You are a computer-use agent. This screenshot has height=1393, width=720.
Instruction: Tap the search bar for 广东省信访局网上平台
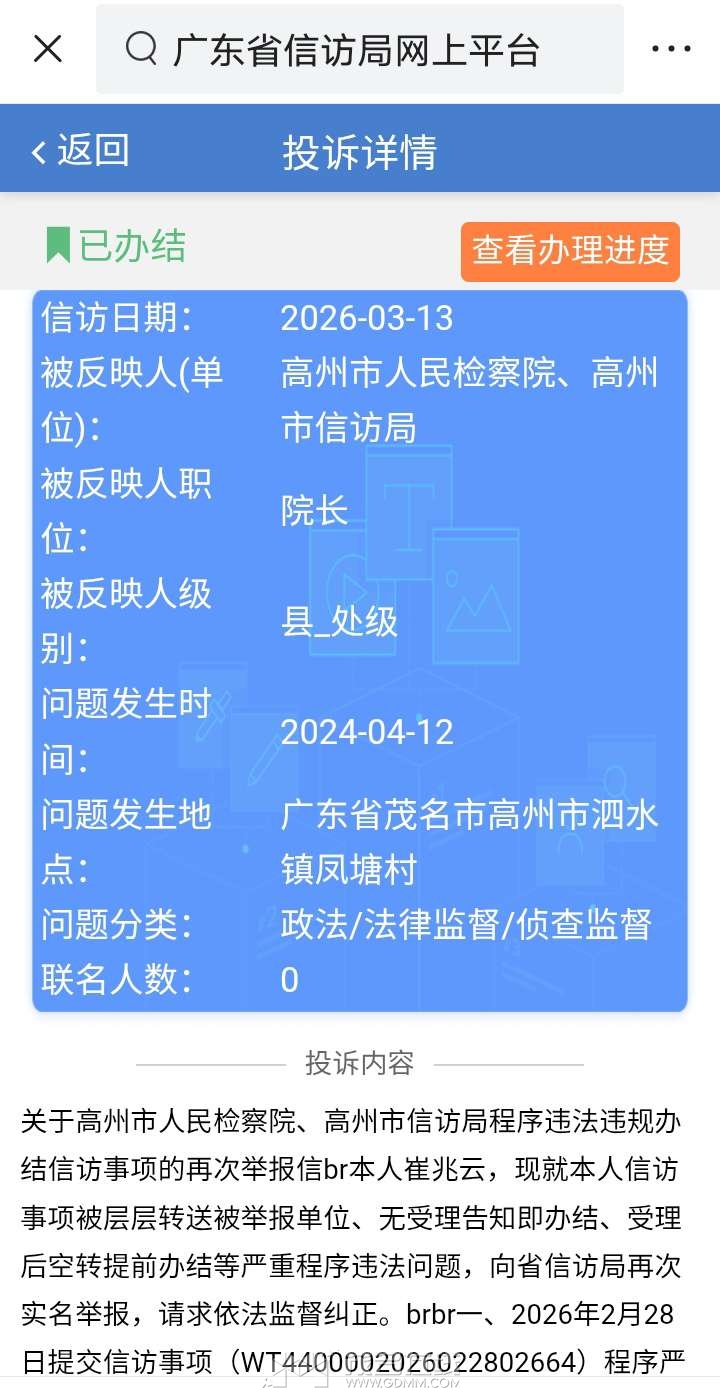[x=360, y=49]
